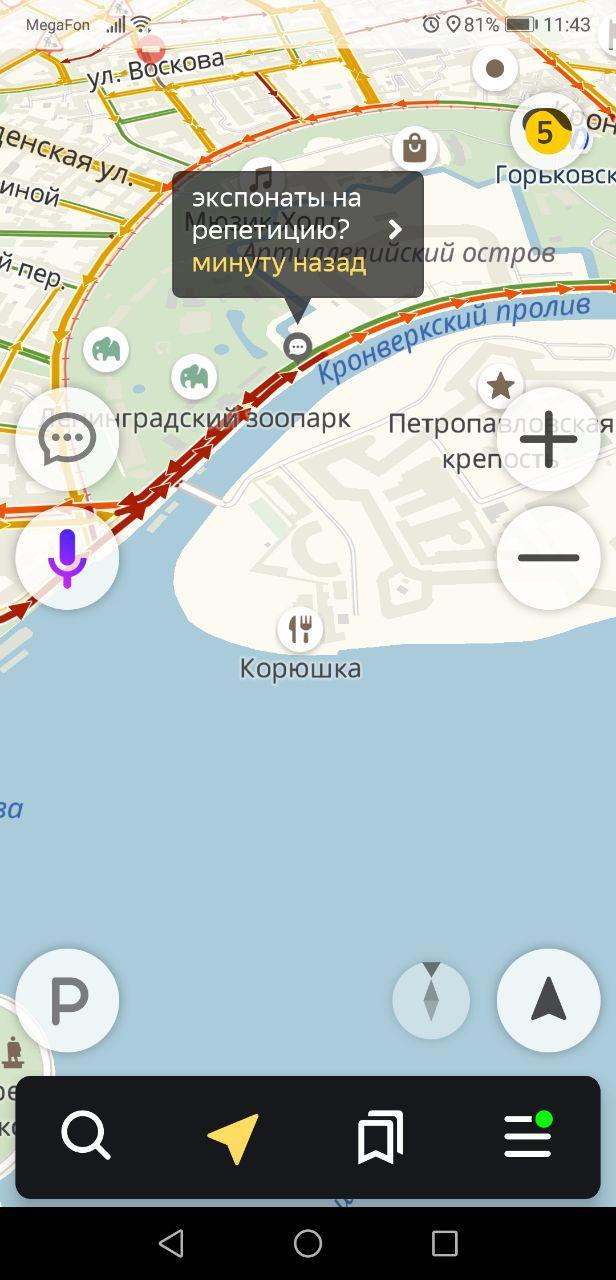Screen dimensions: 616x1280
Task: Open the main menu
Action: pos(528,1137)
